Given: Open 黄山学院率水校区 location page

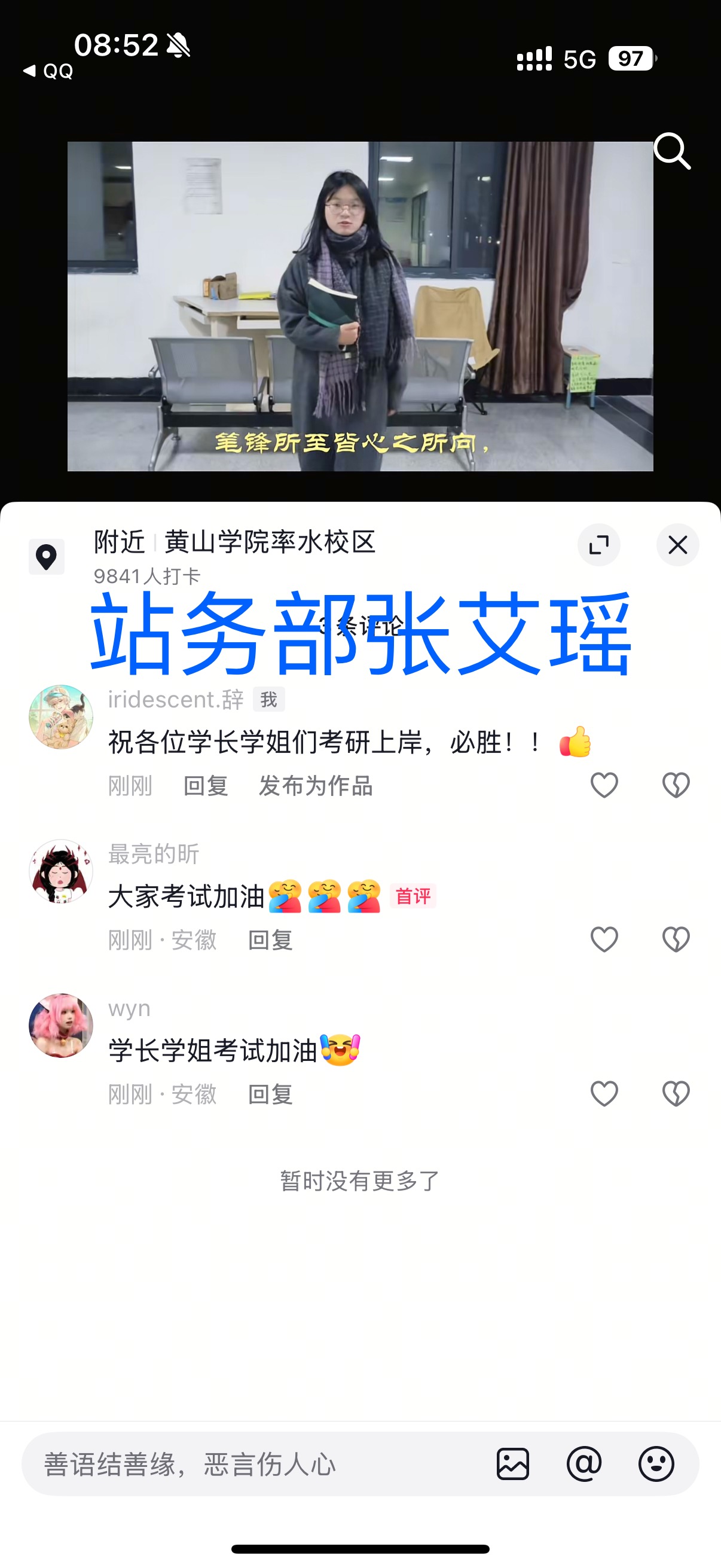Looking at the screenshot, I should coord(270,542).
